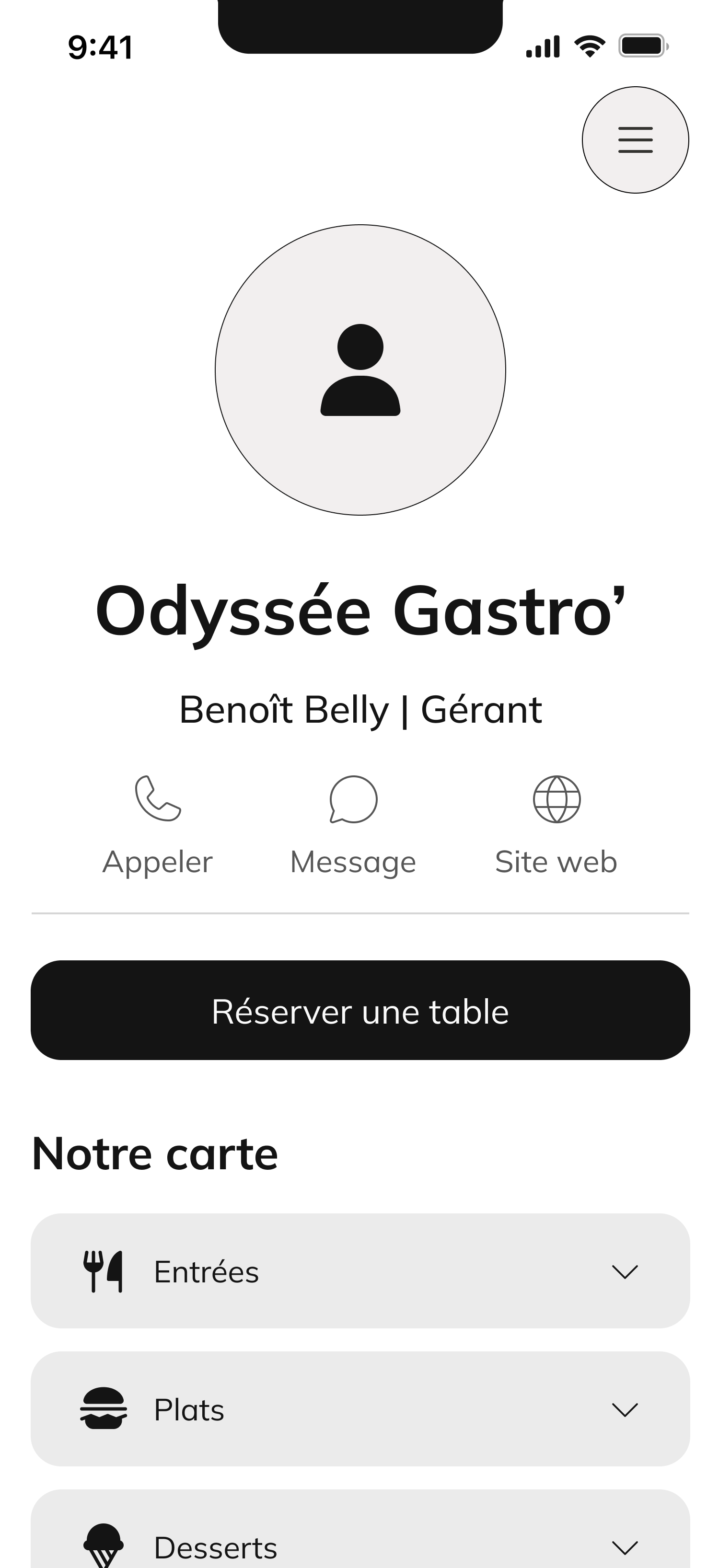Image resolution: width=719 pixels, height=1568 pixels.
Task: Expand the Entrées section
Action: point(360,1271)
